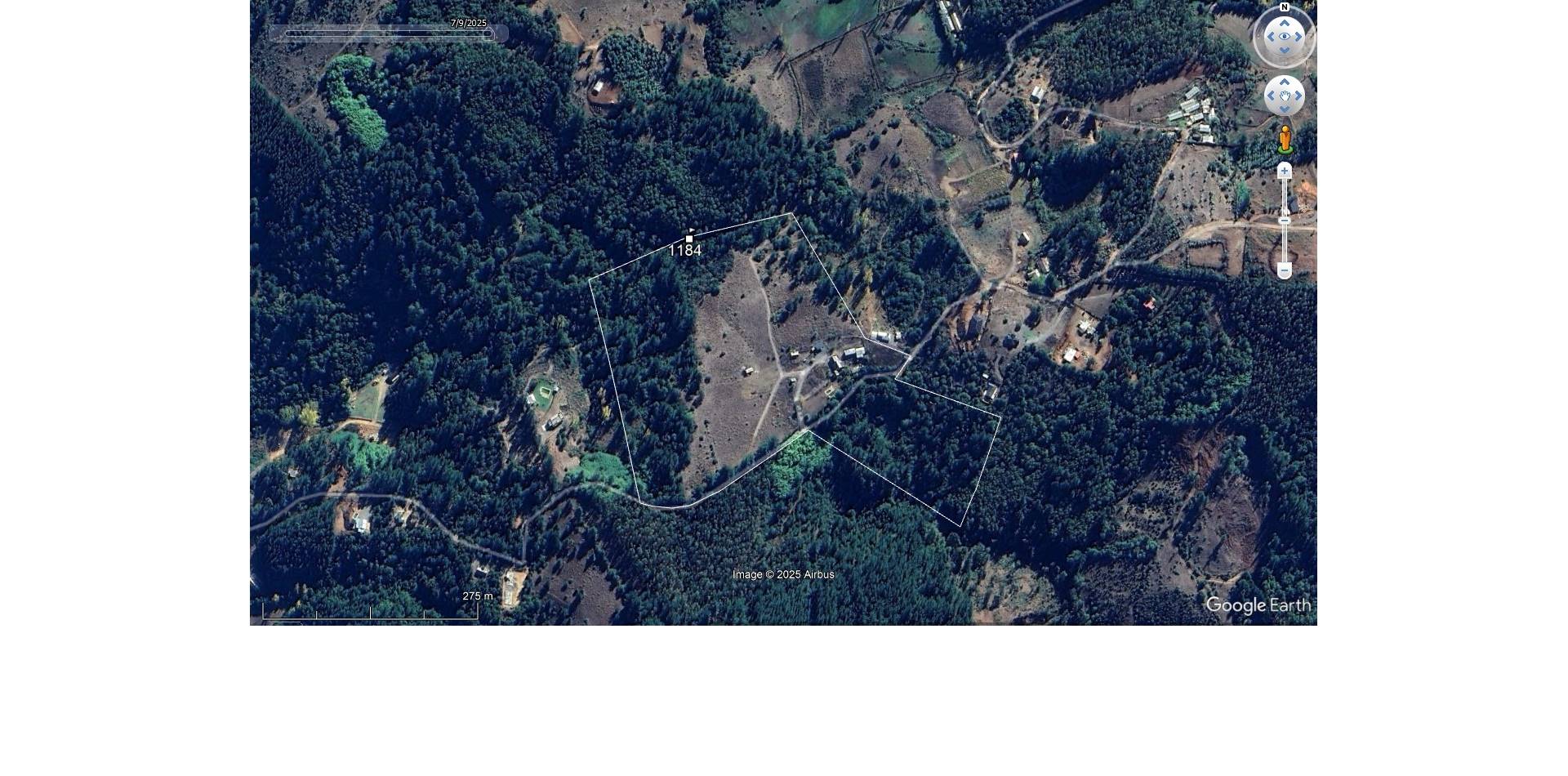
Task: Pan the map left with the hand joystick
Action: 1271,96
